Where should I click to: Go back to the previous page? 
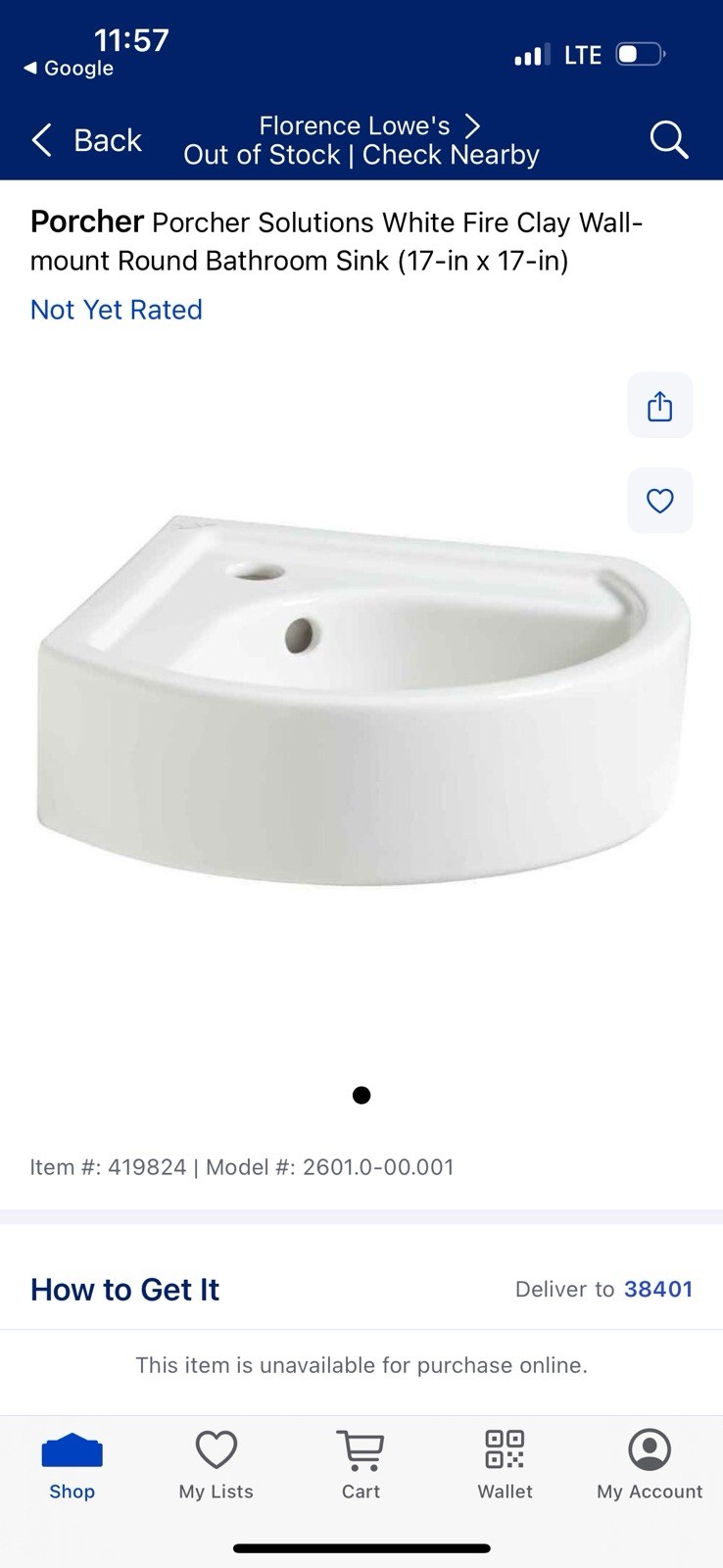86,140
